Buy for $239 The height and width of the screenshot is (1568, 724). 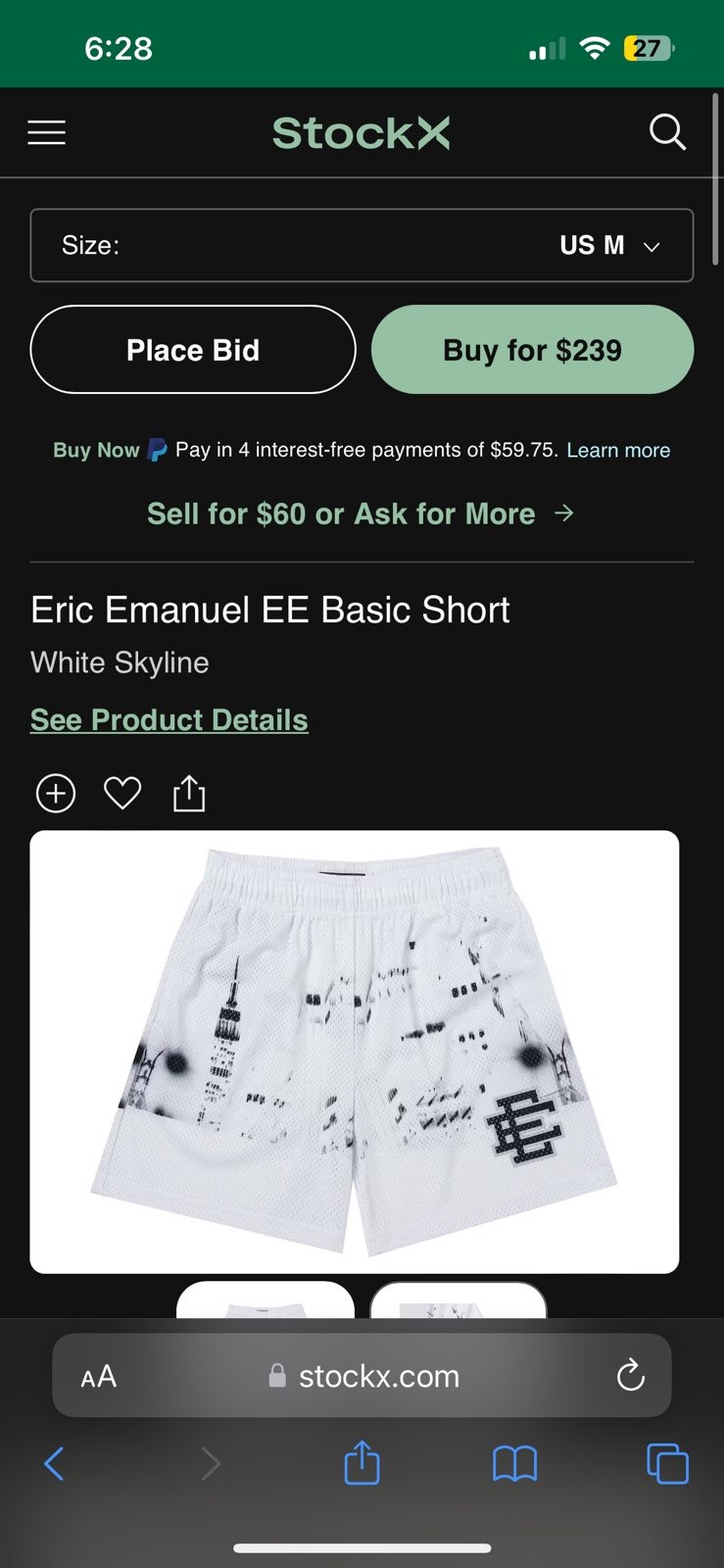tap(532, 350)
